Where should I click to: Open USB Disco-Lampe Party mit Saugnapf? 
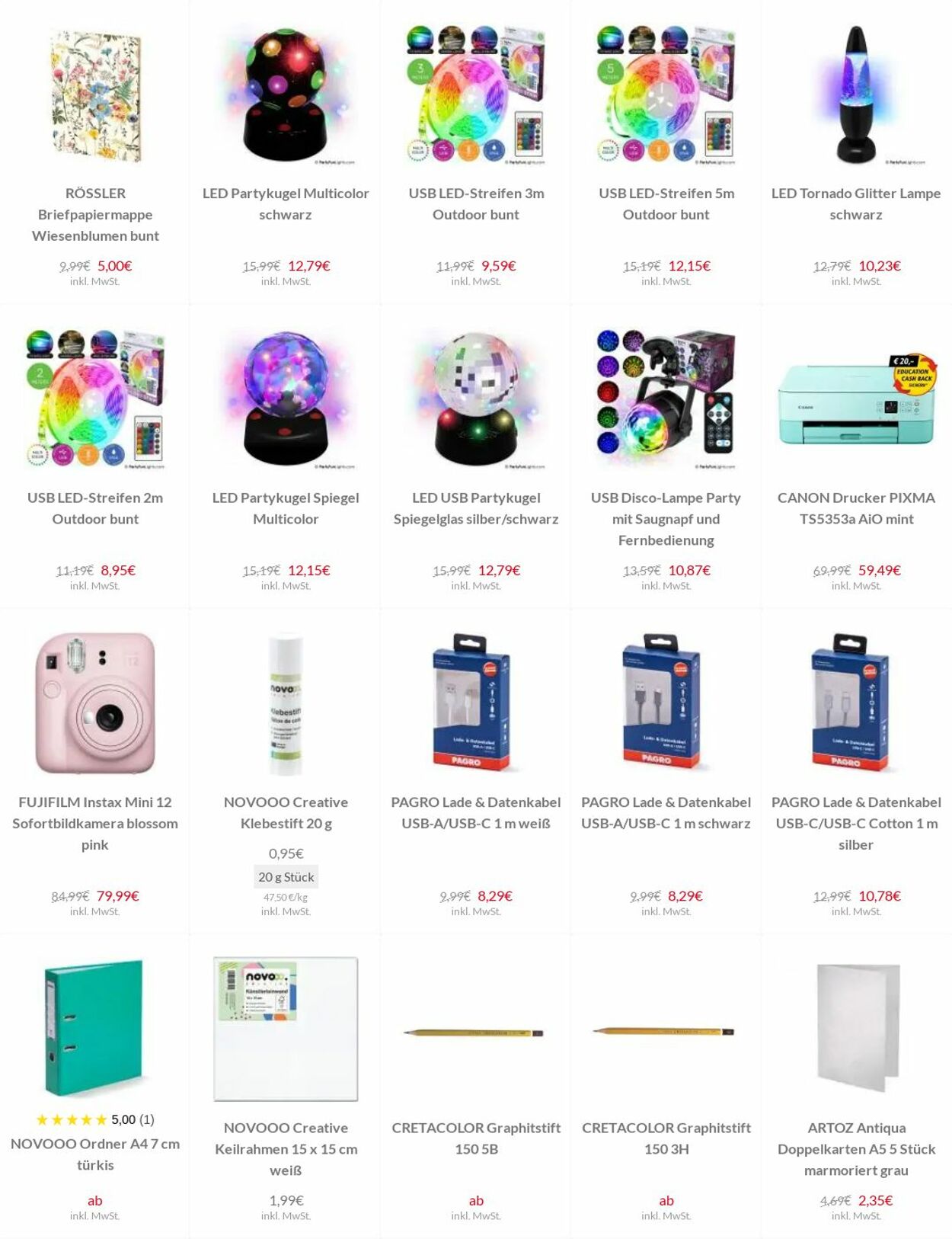coord(666,518)
